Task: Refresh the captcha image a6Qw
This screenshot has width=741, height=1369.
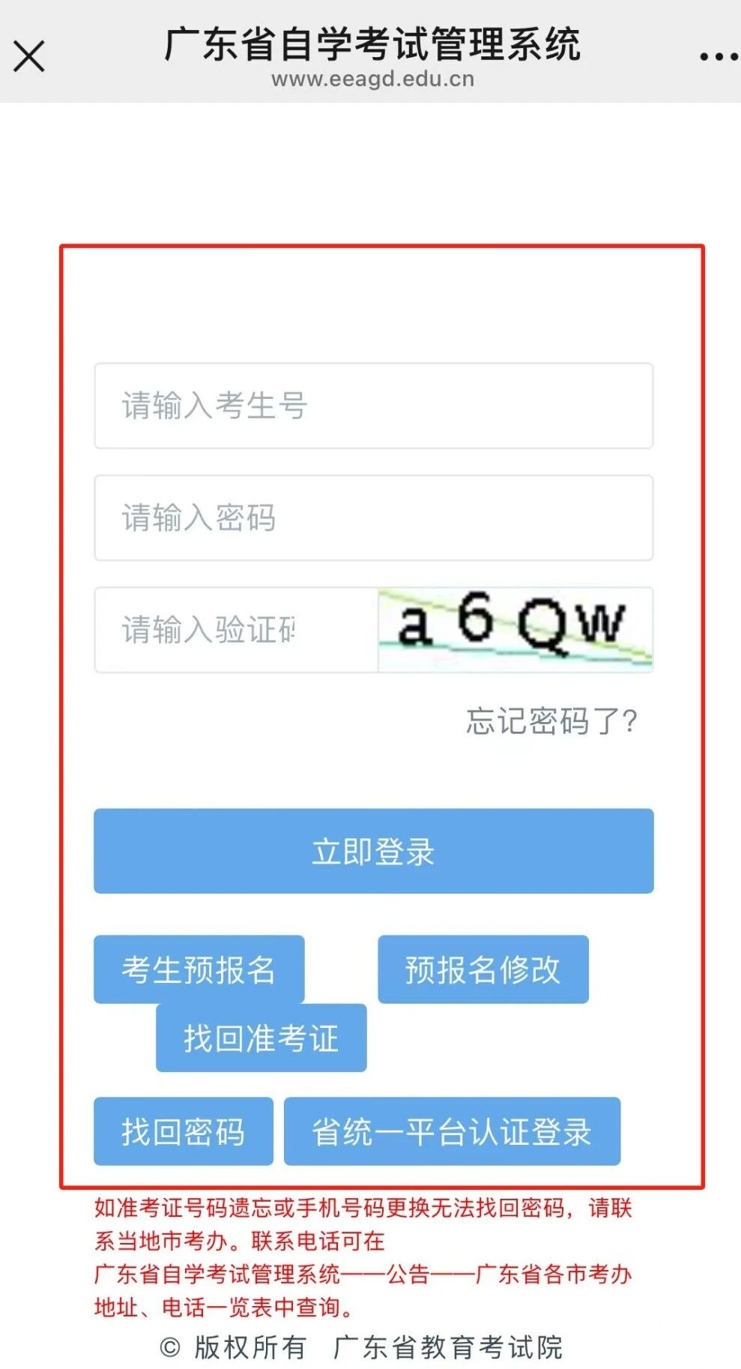Action: 515,629
